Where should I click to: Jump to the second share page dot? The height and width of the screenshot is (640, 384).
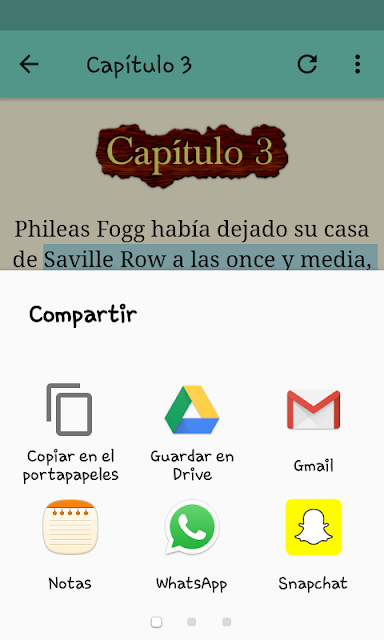click(x=191, y=622)
